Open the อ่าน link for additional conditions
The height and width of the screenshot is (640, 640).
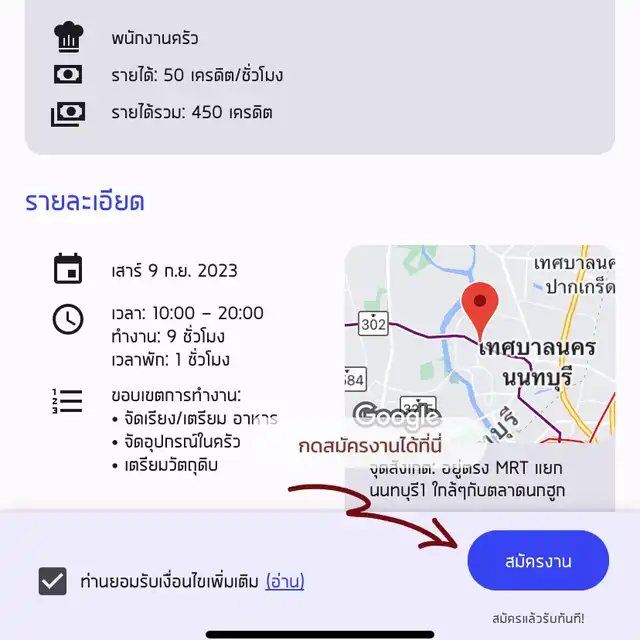point(285,581)
